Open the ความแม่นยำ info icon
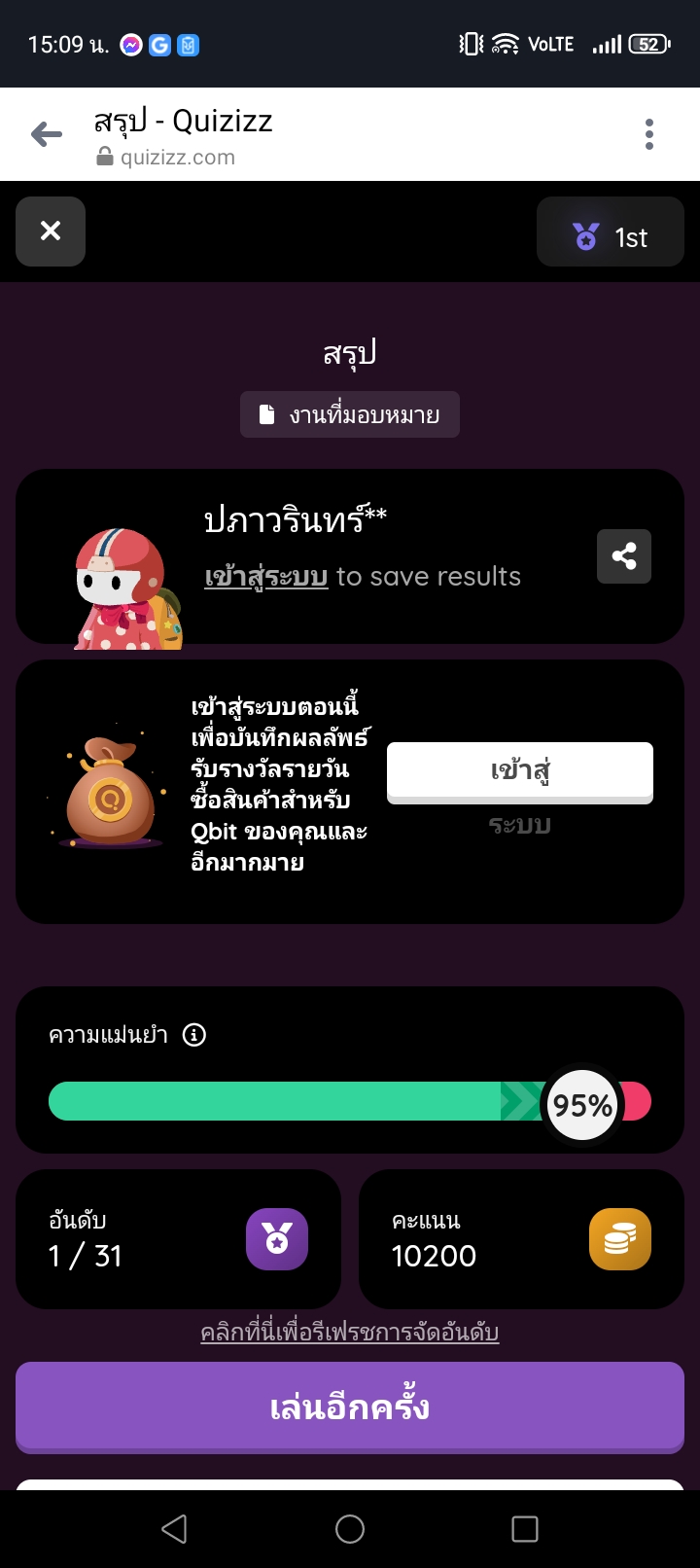Image resolution: width=700 pixels, height=1568 pixels. click(x=194, y=1035)
